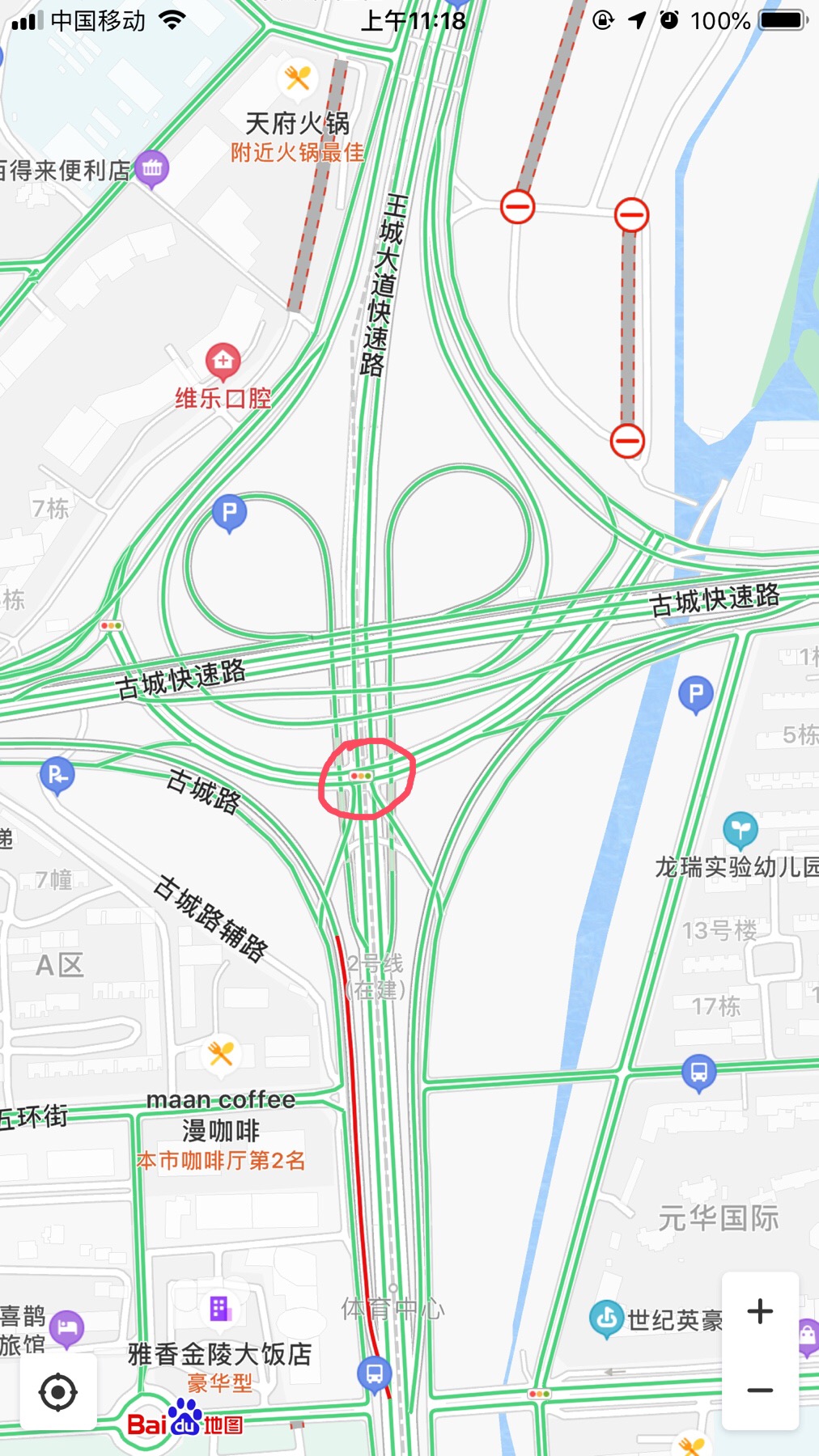
Task: Open 喜鹊旅馆 hotel marker
Action: click(66, 1327)
